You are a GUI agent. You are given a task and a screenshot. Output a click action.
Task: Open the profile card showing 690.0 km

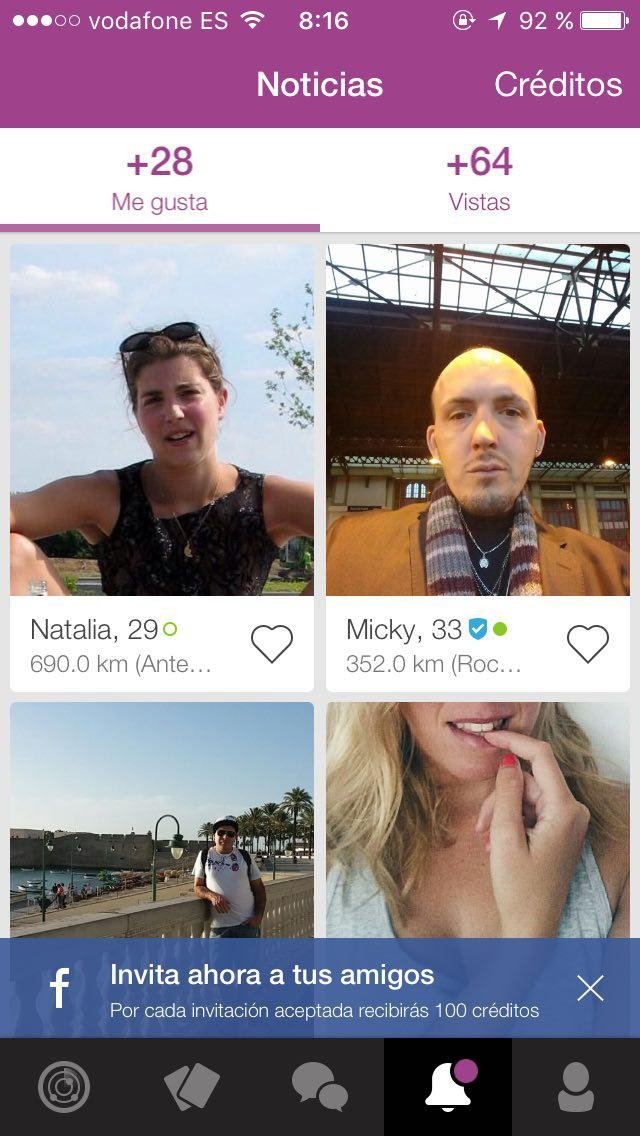[162, 467]
